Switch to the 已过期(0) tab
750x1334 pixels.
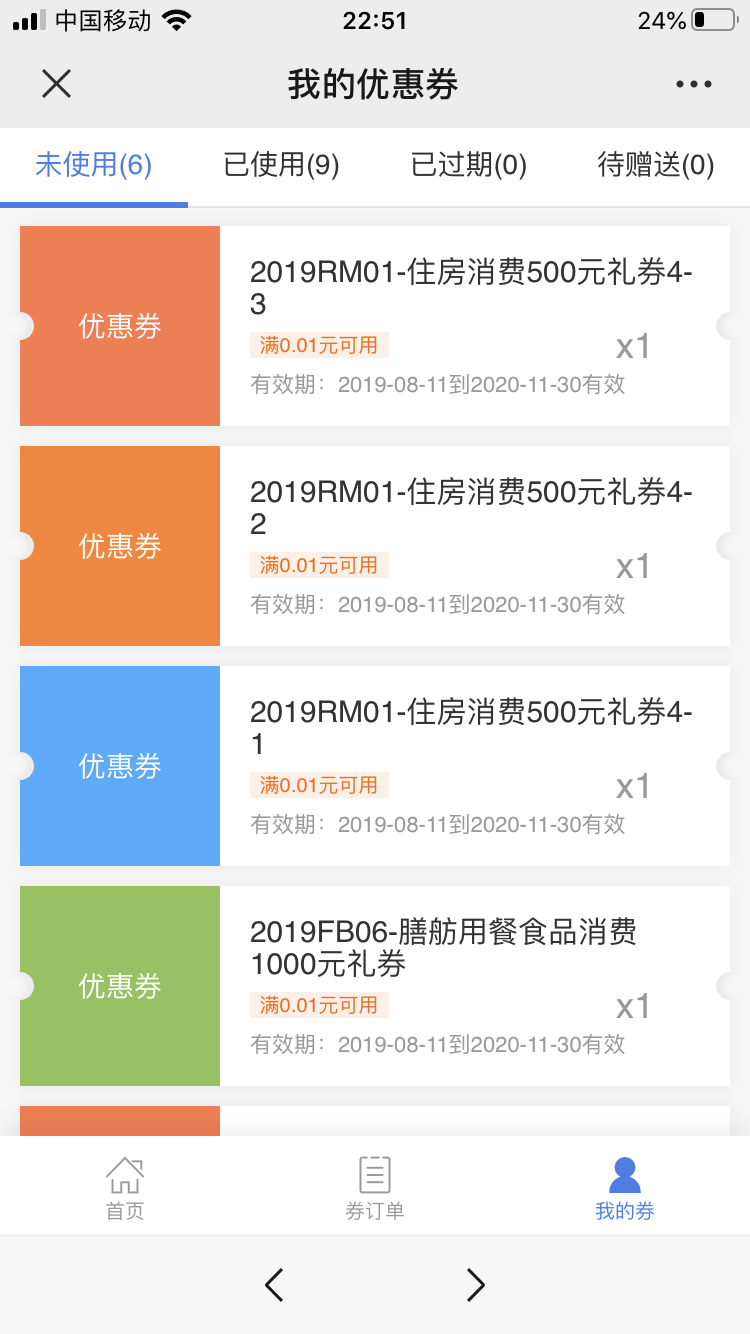(x=468, y=165)
